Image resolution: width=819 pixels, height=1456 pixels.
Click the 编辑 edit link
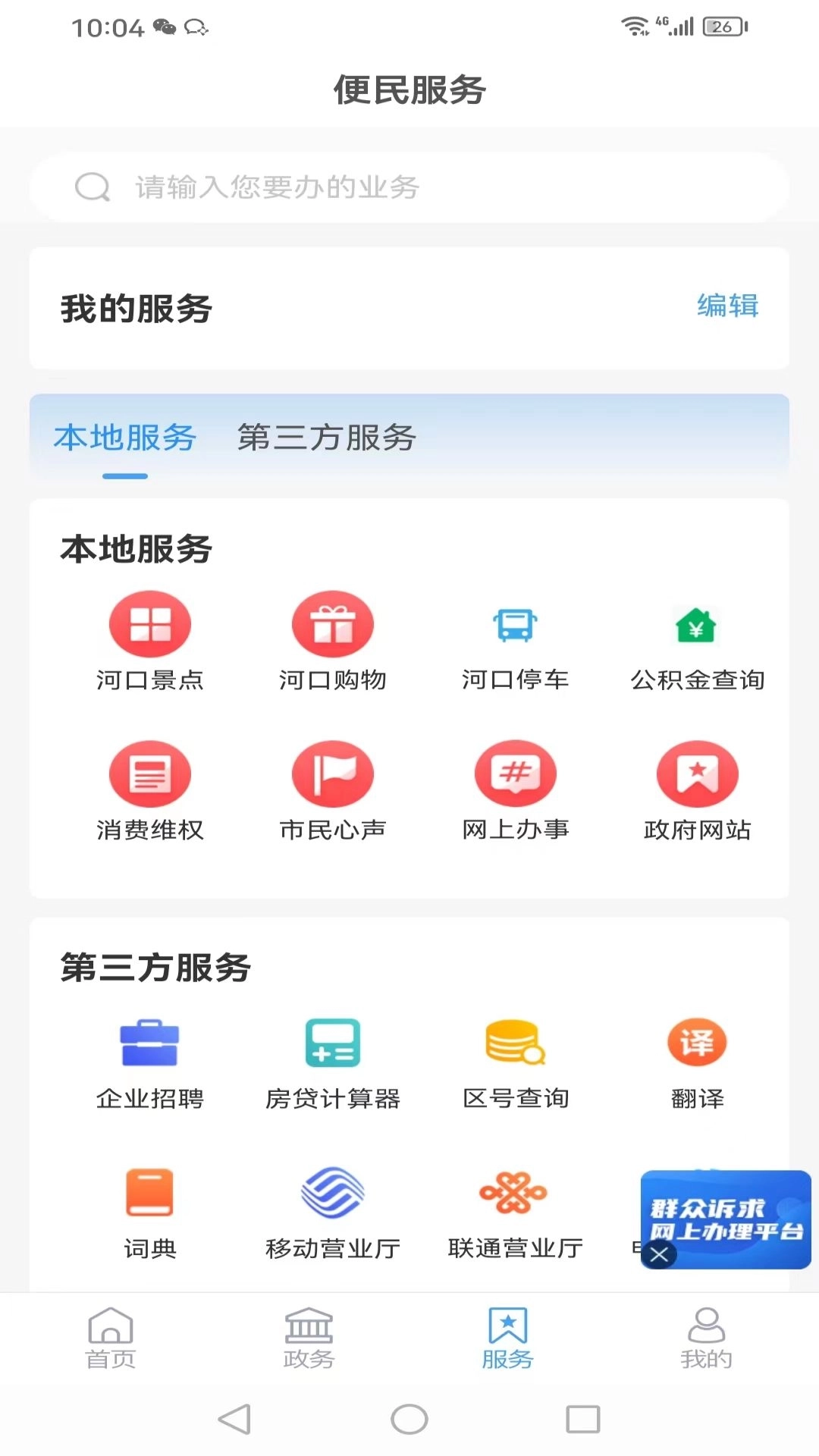click(x=726, y=306)
